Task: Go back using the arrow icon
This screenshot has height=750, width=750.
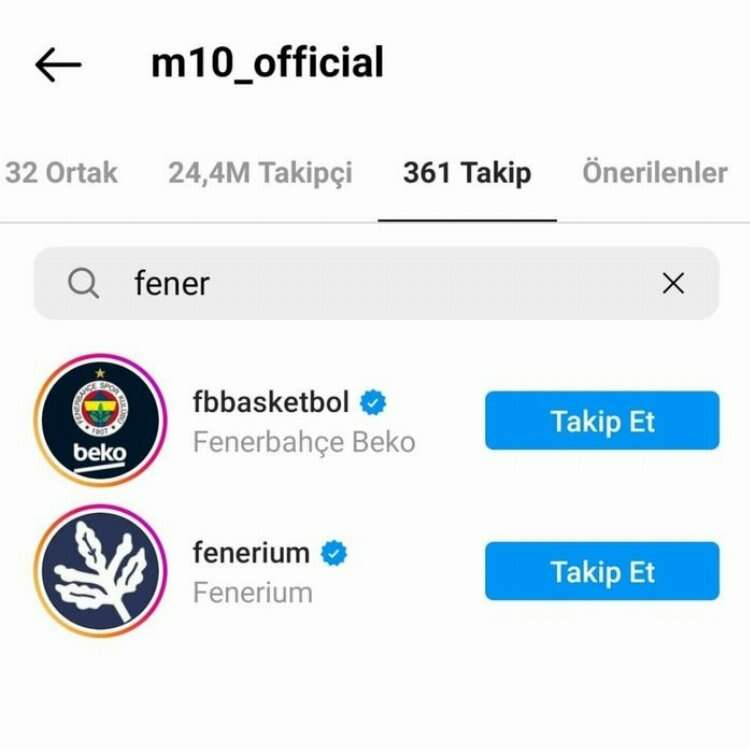Action: 58,65
